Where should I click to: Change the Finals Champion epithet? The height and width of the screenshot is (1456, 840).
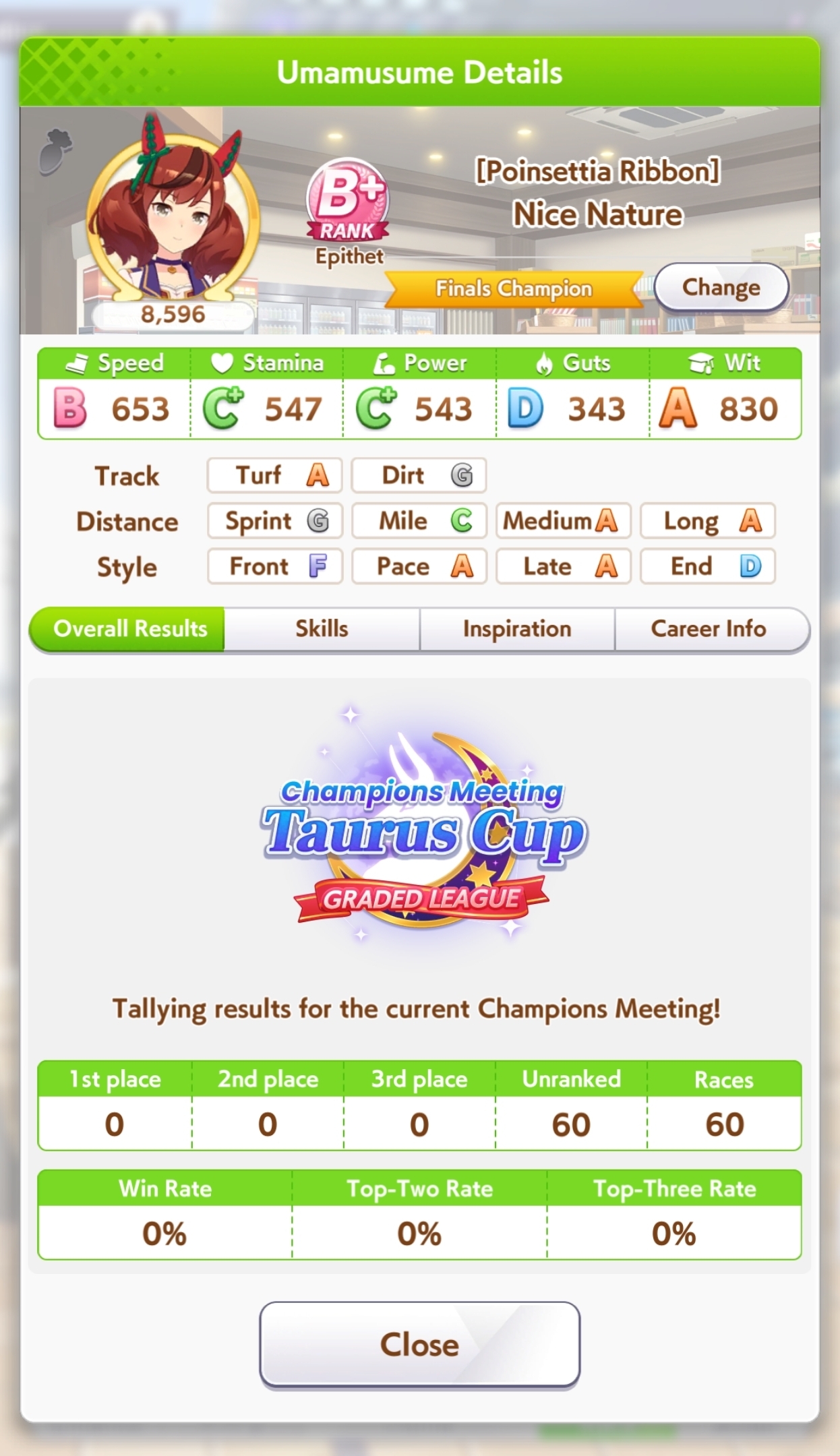click(720, 287)
